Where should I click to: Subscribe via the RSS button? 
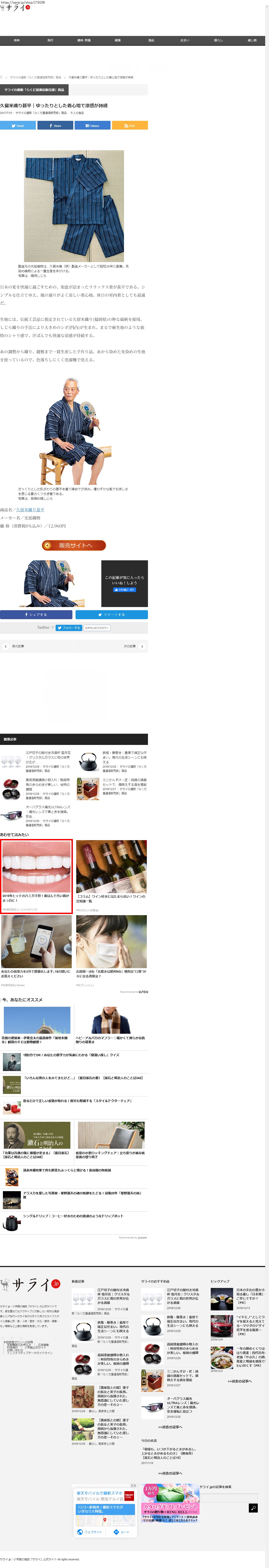pyautogui.click(x=129, y=125)
